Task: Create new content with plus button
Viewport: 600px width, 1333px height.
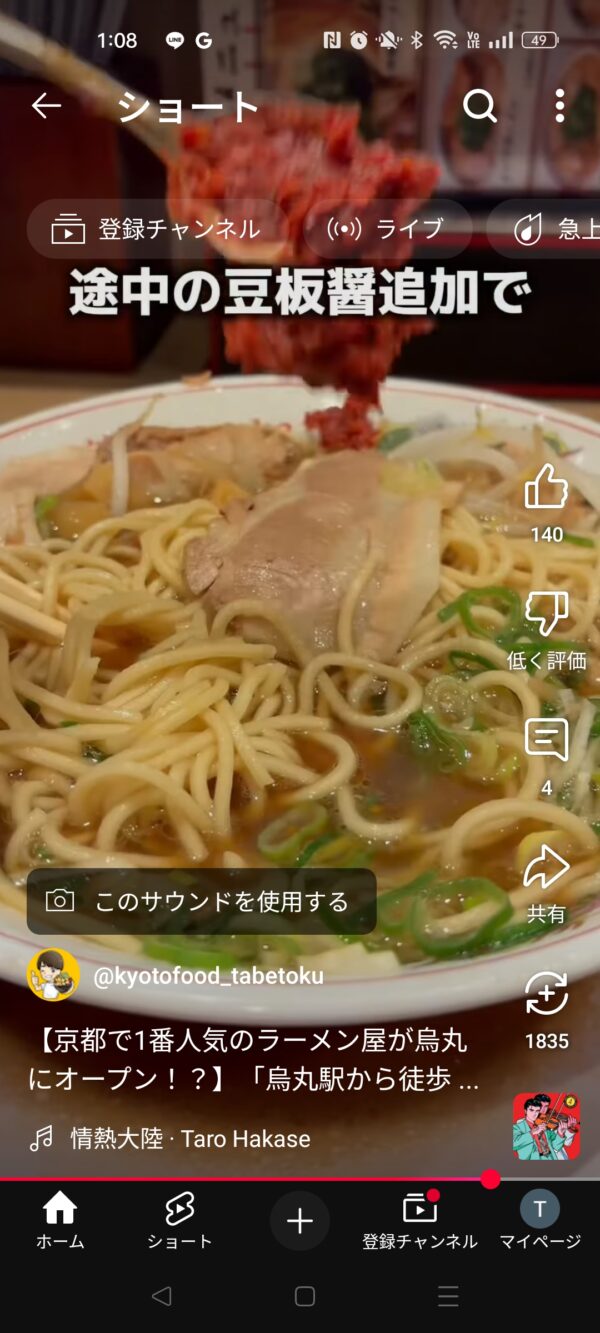Action: tap(300, 1221)
